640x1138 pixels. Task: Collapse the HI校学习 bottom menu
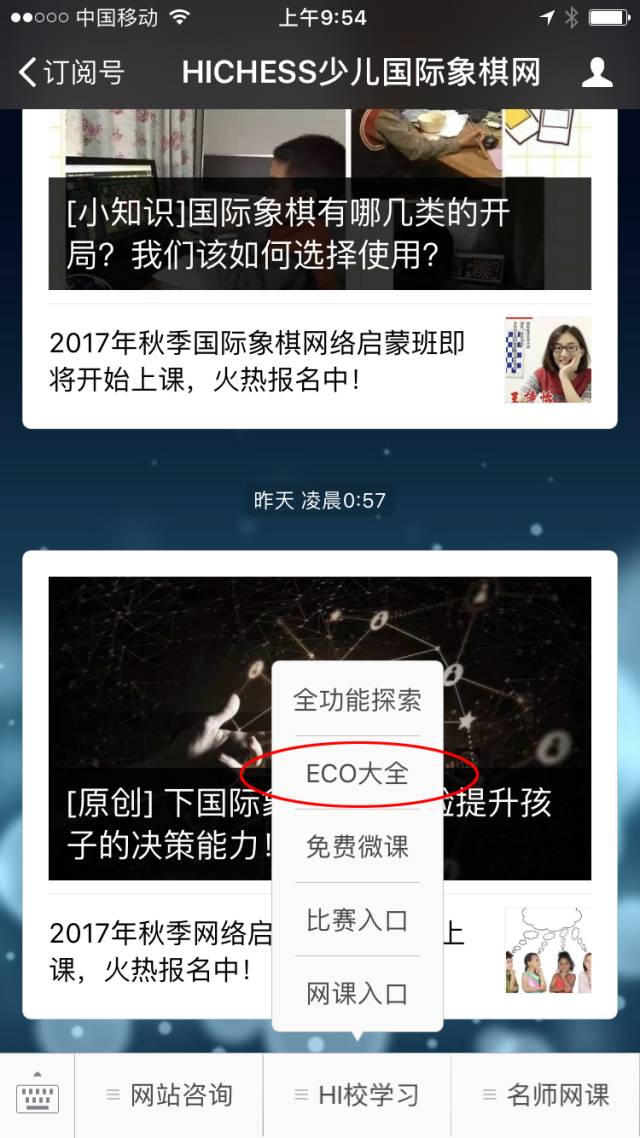(357, 1095)
